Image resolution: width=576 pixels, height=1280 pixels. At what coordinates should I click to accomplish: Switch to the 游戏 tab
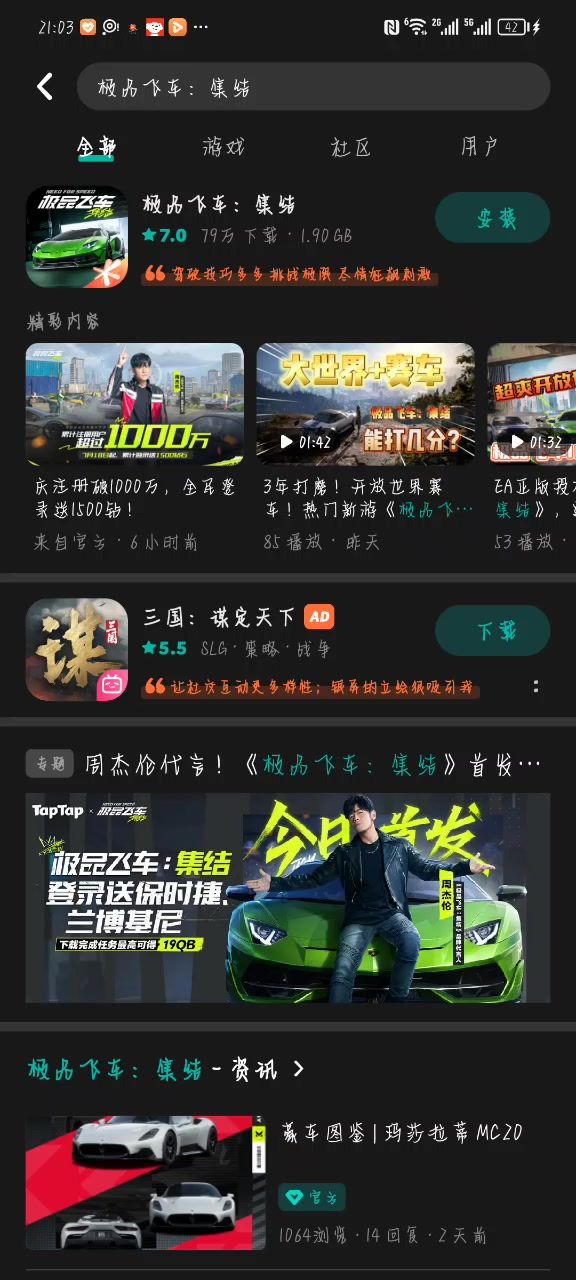click(224, 147)
